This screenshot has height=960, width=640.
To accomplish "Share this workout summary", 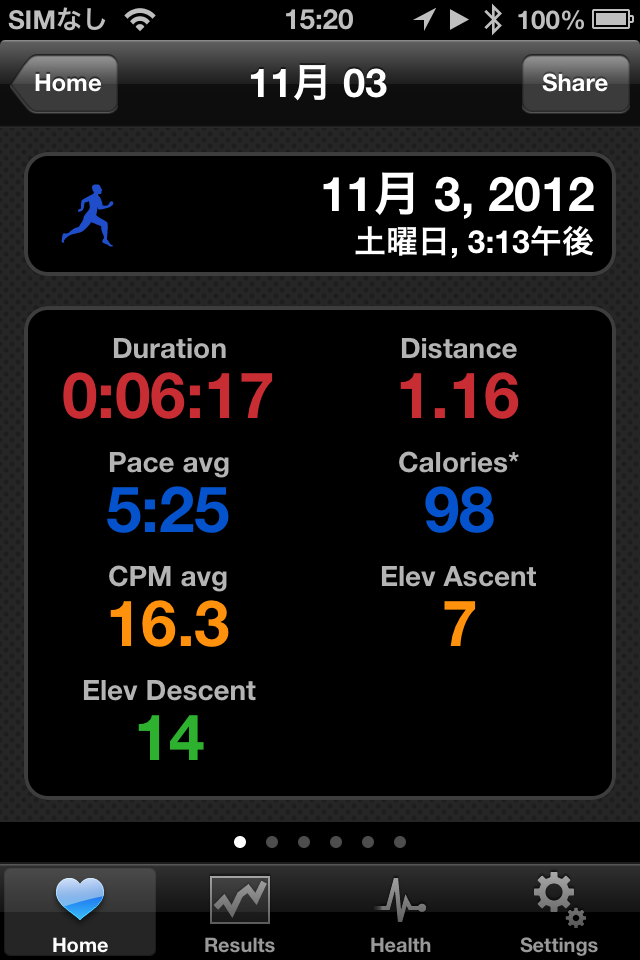I will click(574, 83).
